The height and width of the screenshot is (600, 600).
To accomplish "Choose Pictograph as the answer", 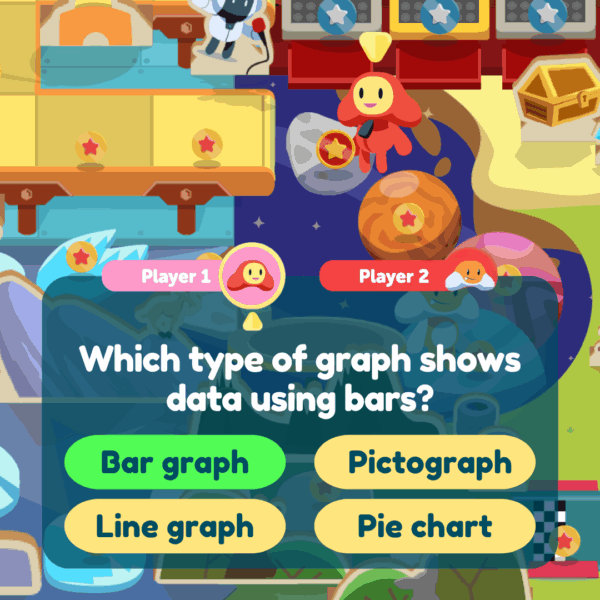I will [x=425, y=463].
